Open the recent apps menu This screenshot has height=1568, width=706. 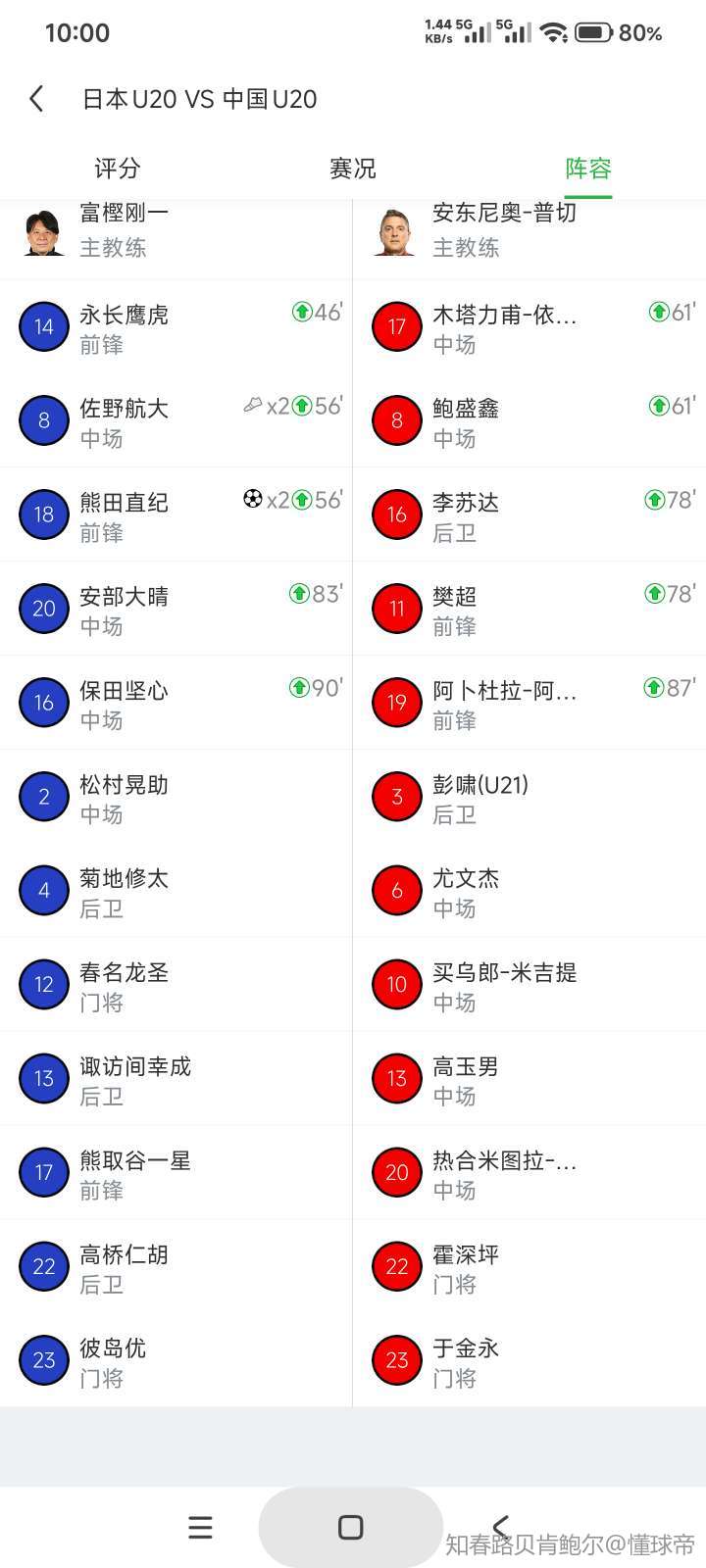coord(200,1527)
